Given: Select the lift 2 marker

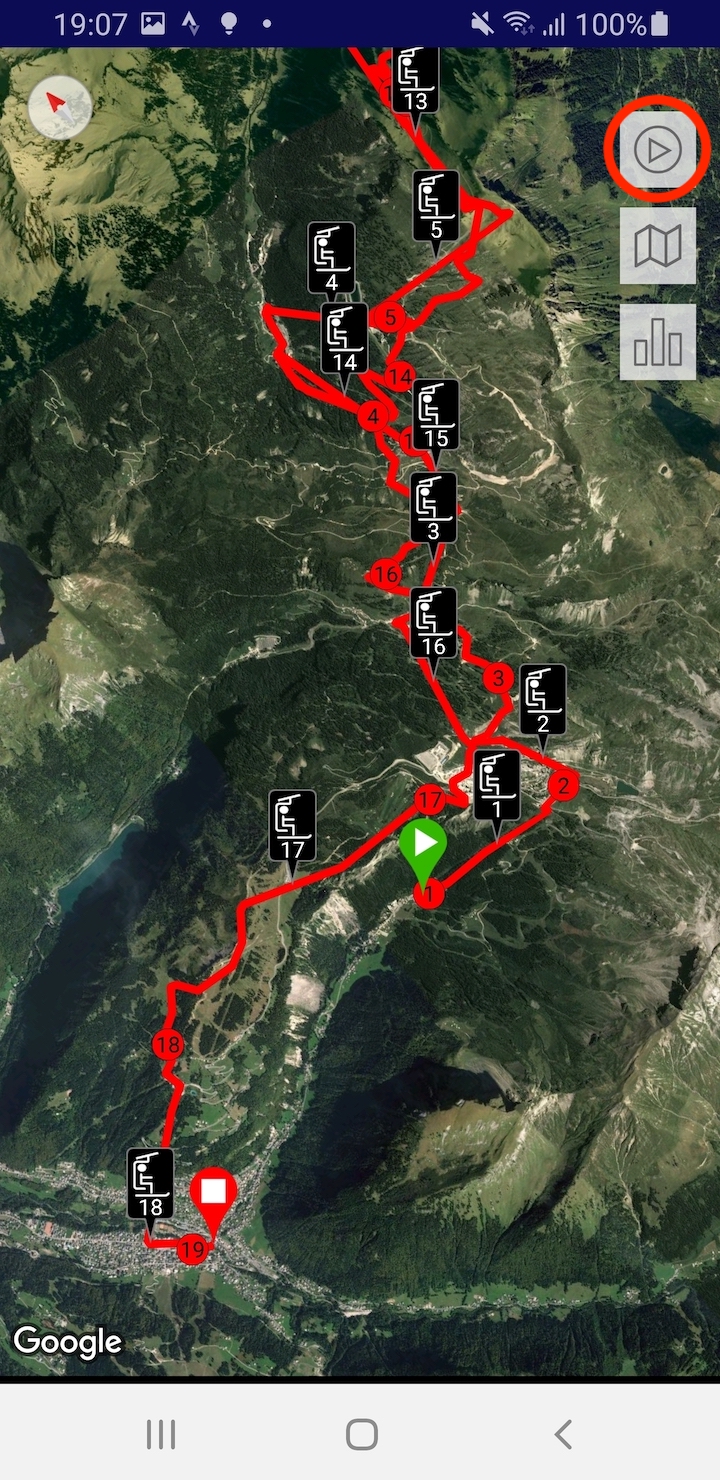Looking at the screenshot, I should [543, 699].
